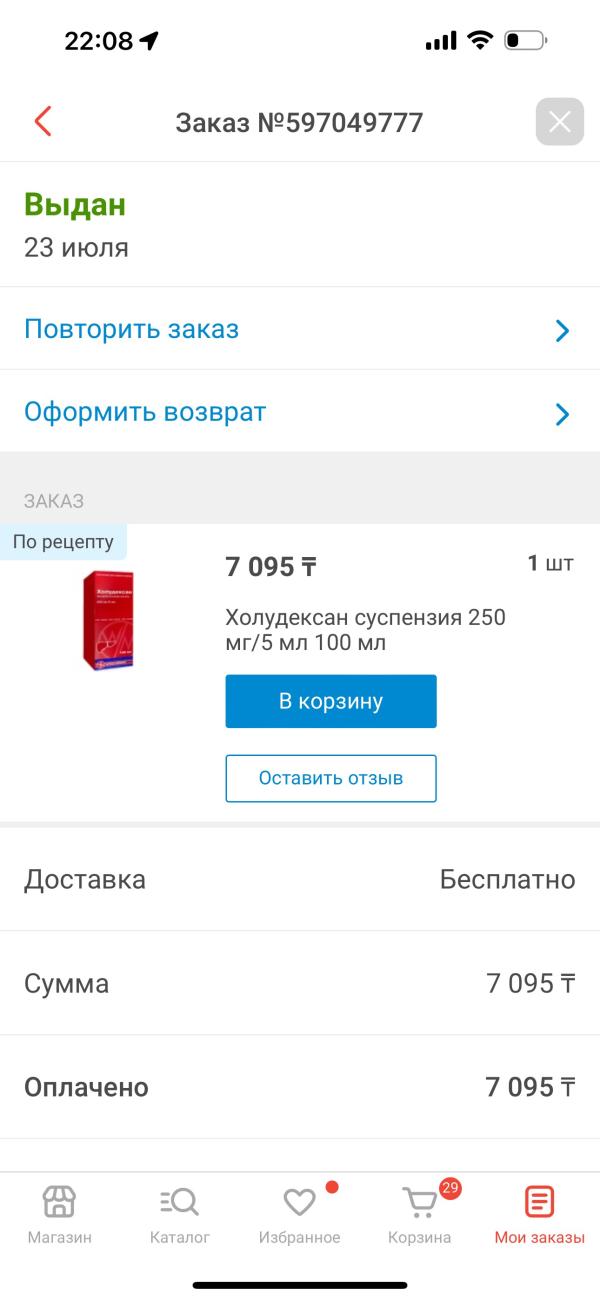Open Оформить возврат to start a return
The height and width of the screenshot is (1300, 600).
(x=298, y=412)
